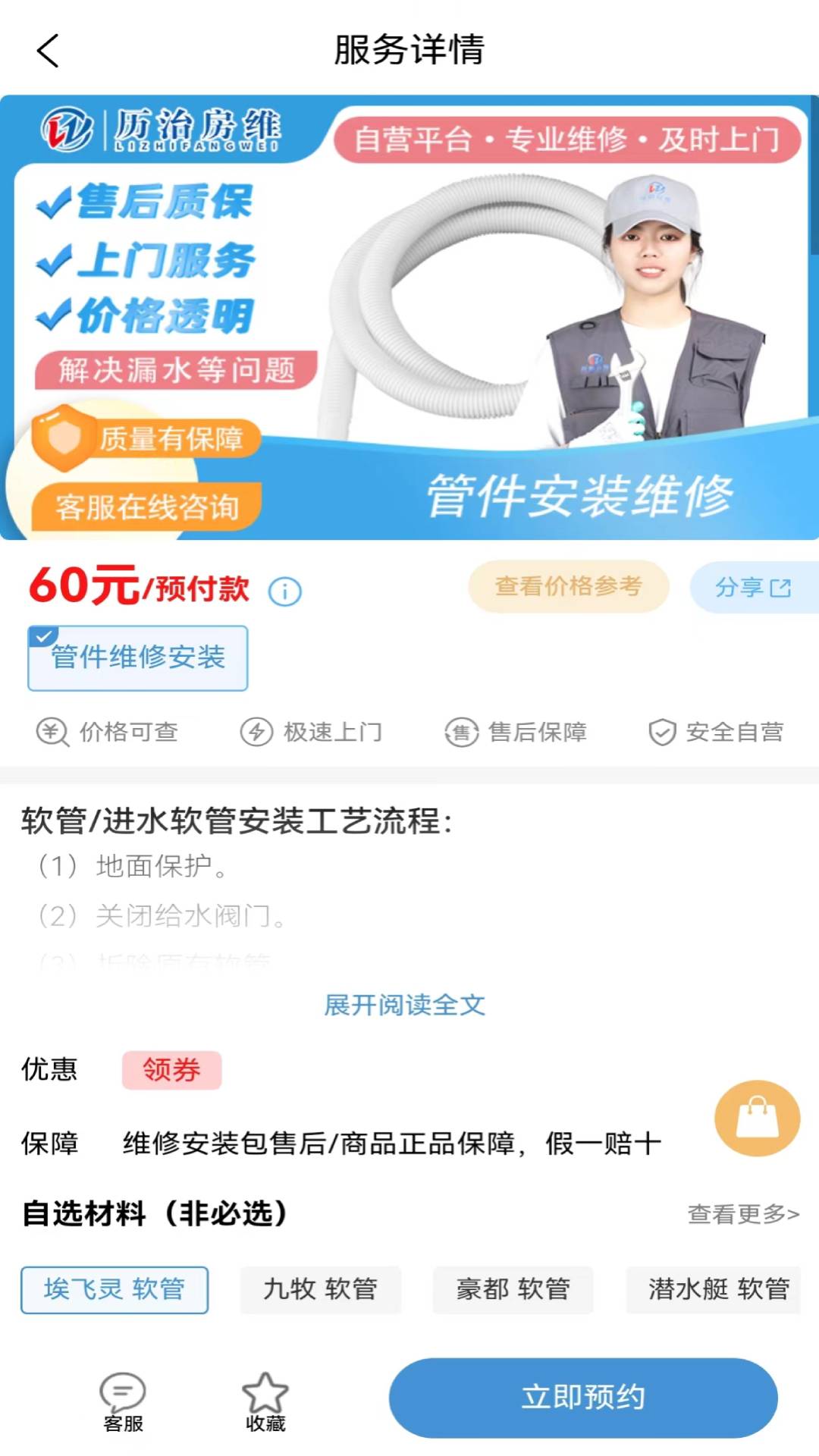Open the floating shopping bag button

757,1118
